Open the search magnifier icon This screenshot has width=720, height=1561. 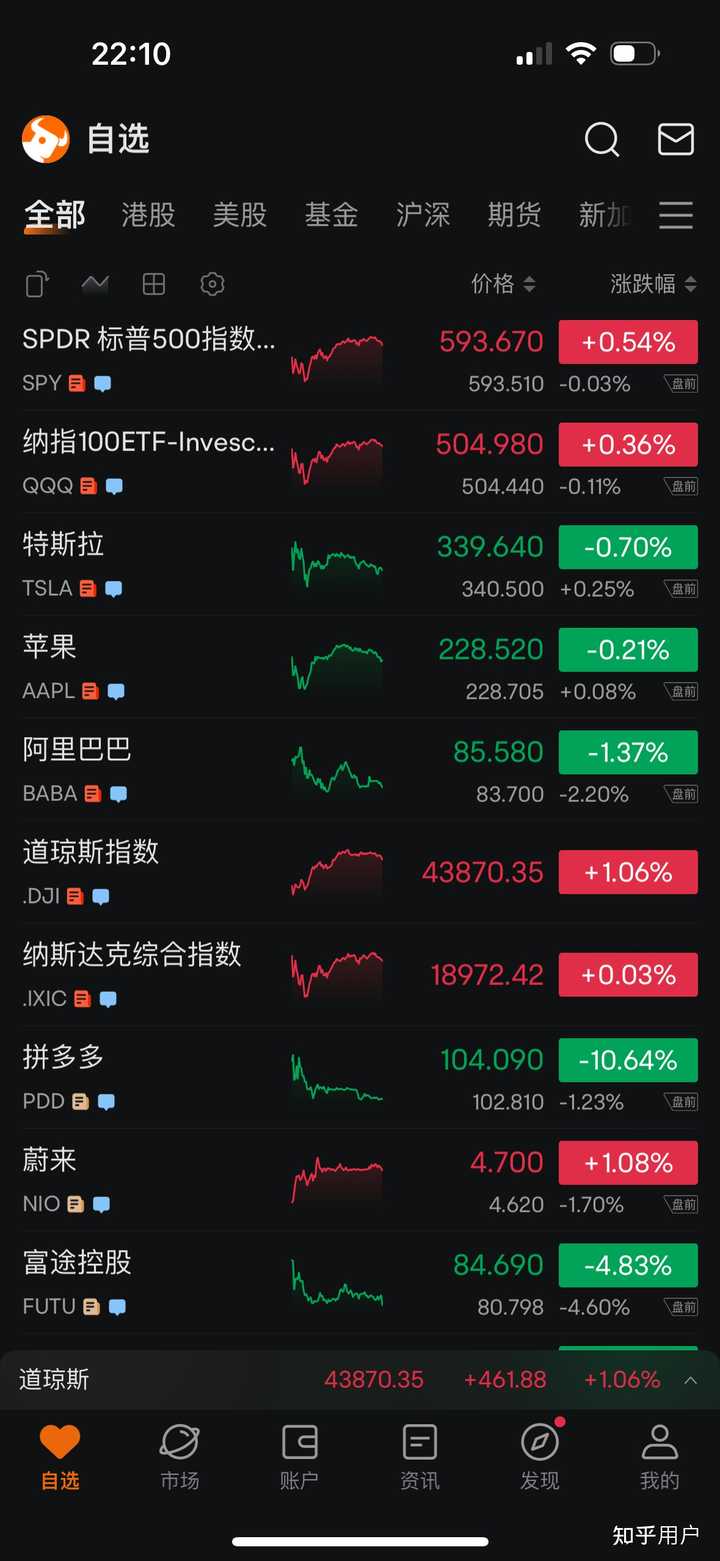coord(602,140)
